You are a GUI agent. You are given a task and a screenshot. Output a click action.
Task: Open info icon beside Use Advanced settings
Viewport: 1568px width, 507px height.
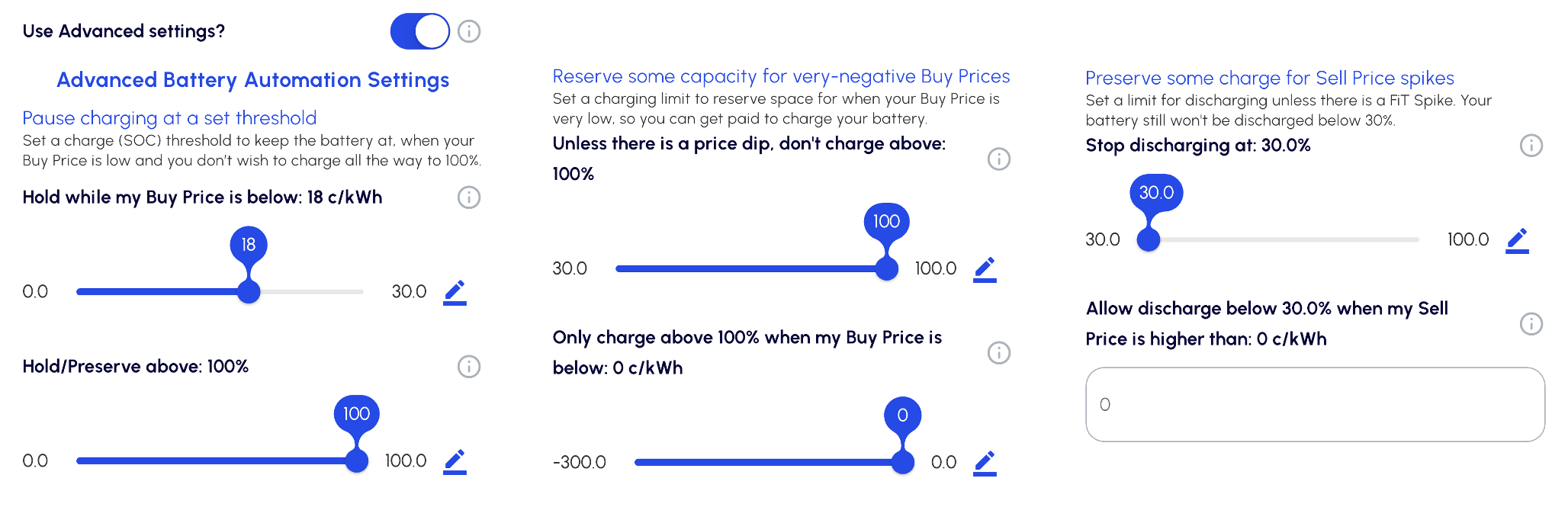pyautogui.click(x=469, y=31)
